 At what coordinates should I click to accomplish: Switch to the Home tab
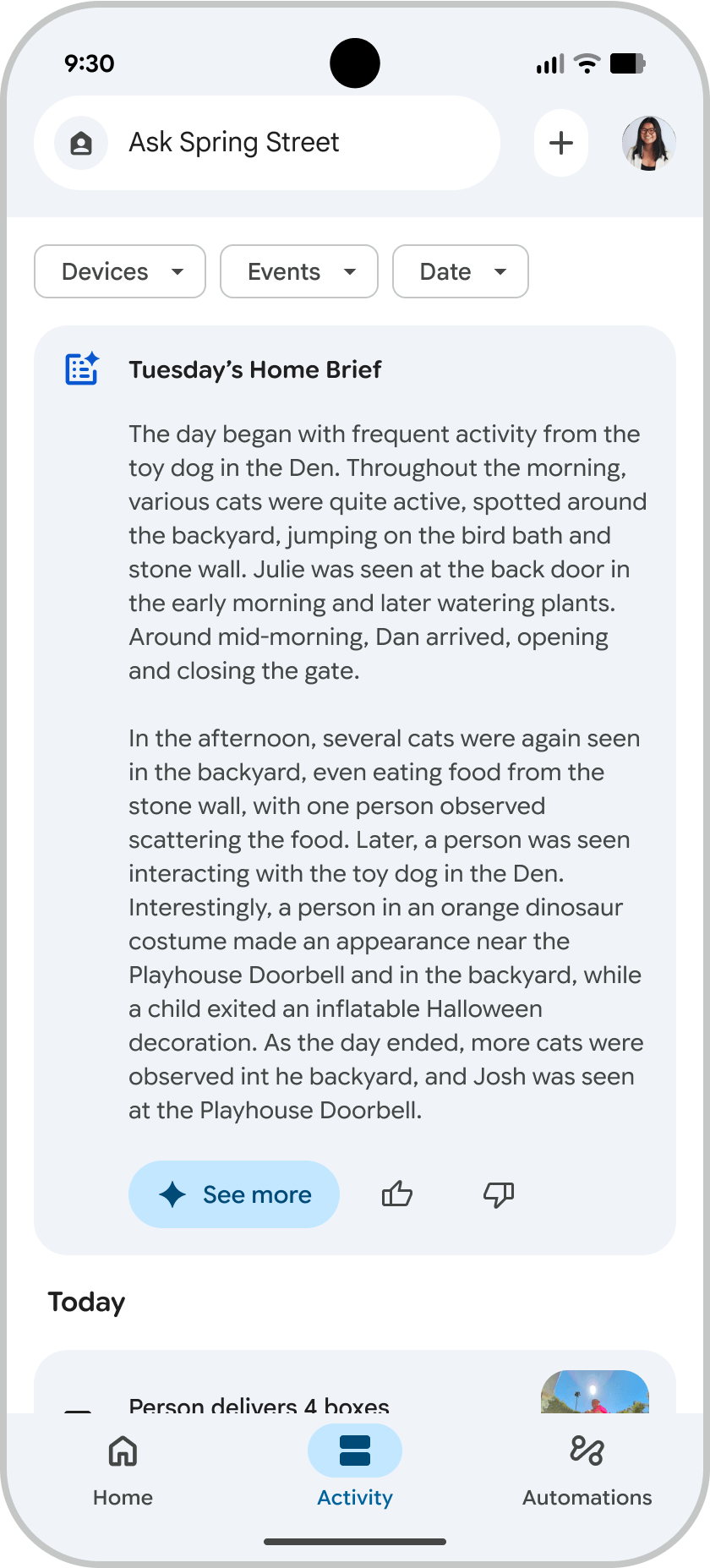pos(123,1470)
